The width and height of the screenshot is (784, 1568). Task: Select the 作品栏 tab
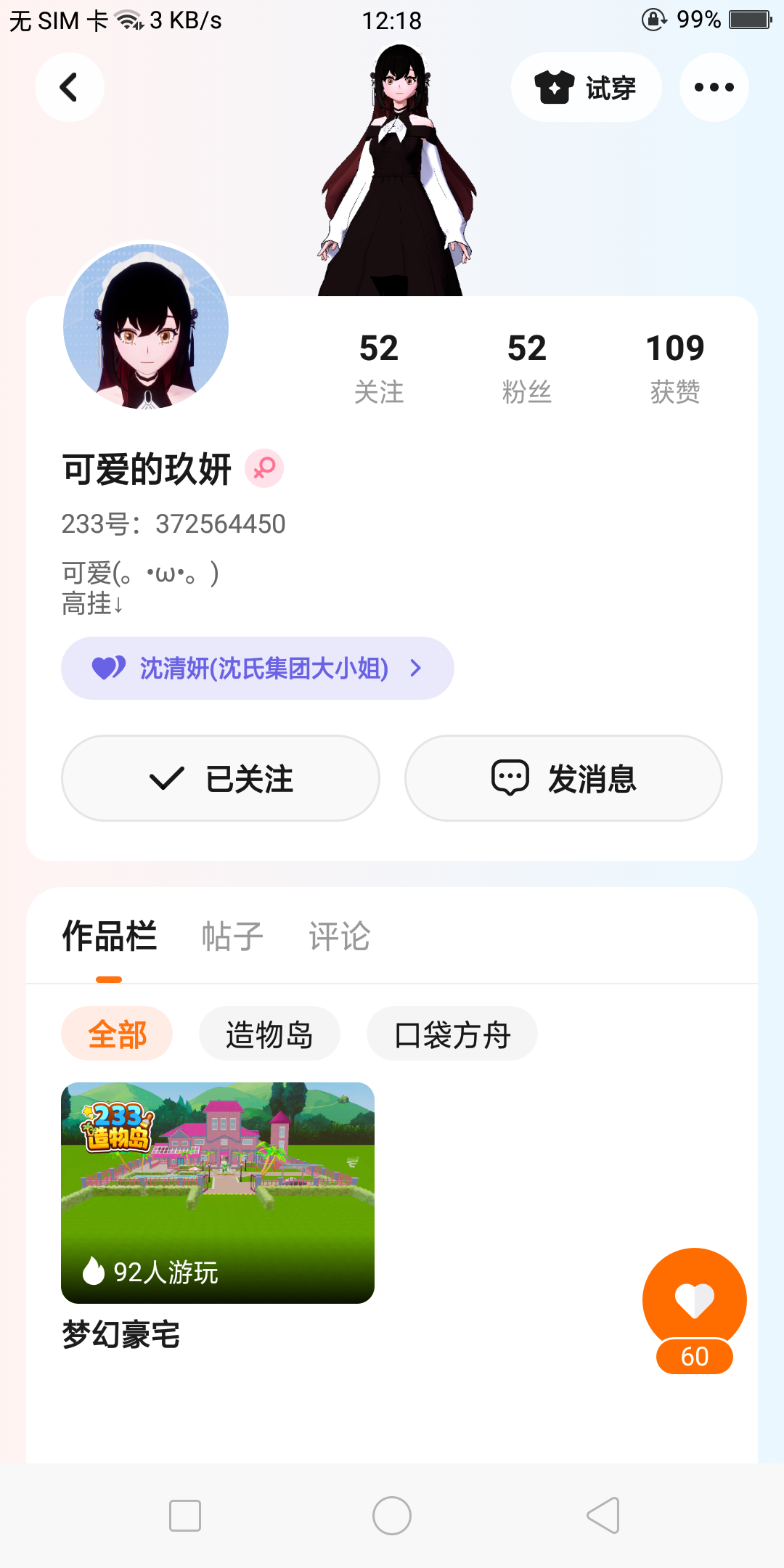[x=110, y=936]
